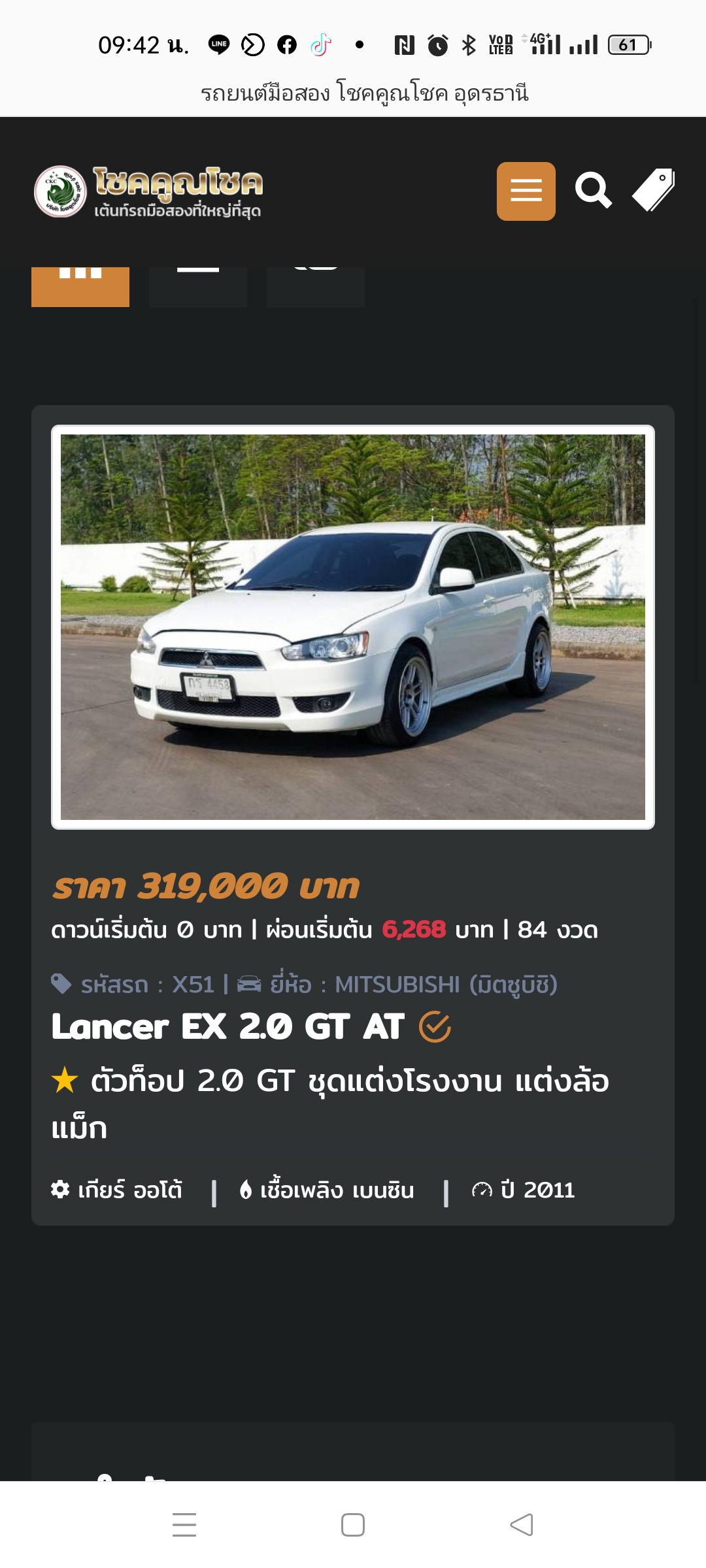
Task: Open the Lancer EX 2.0 GT AT listing
Action: point(228,1026)
